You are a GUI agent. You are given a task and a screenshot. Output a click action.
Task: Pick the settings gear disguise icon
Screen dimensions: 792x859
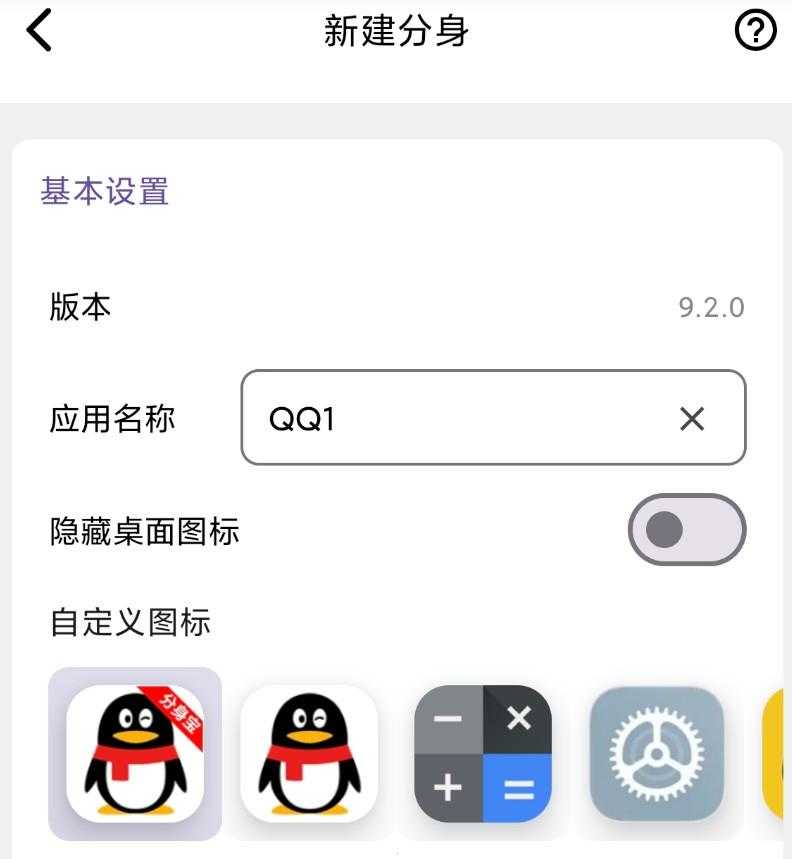point(658,755)
